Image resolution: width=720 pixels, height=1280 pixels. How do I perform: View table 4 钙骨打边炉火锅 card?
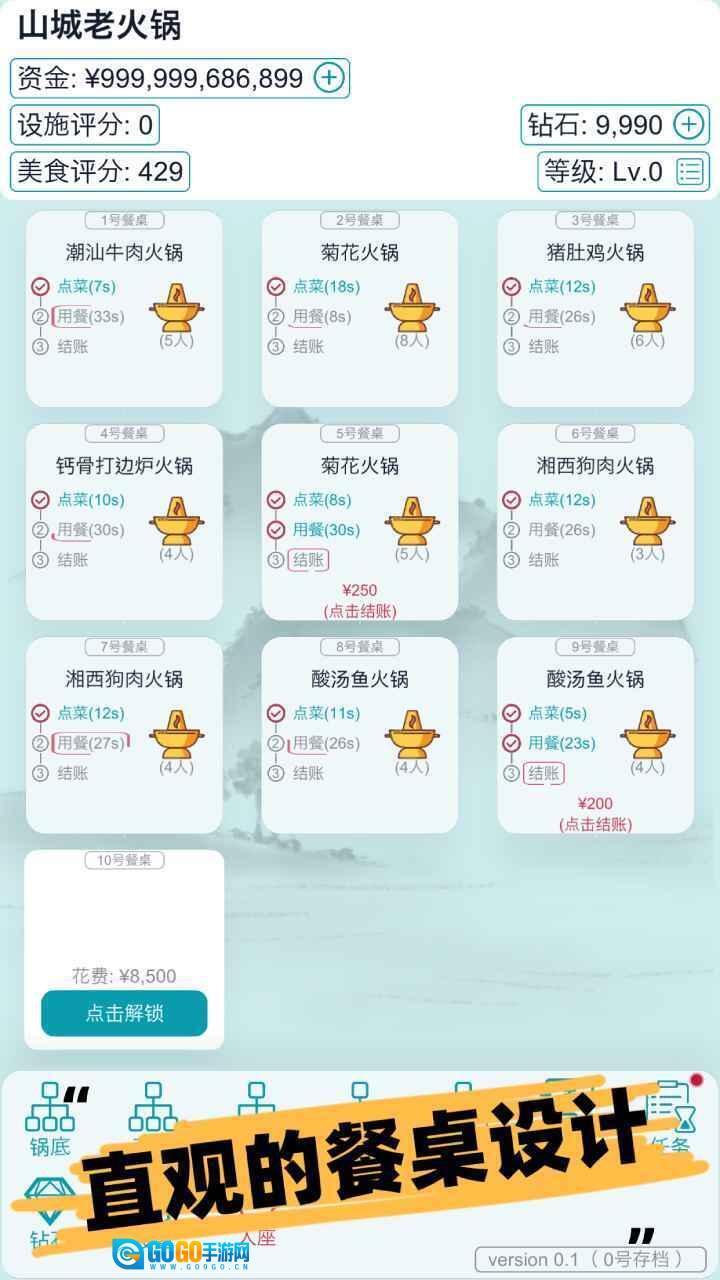coord(124,521)
